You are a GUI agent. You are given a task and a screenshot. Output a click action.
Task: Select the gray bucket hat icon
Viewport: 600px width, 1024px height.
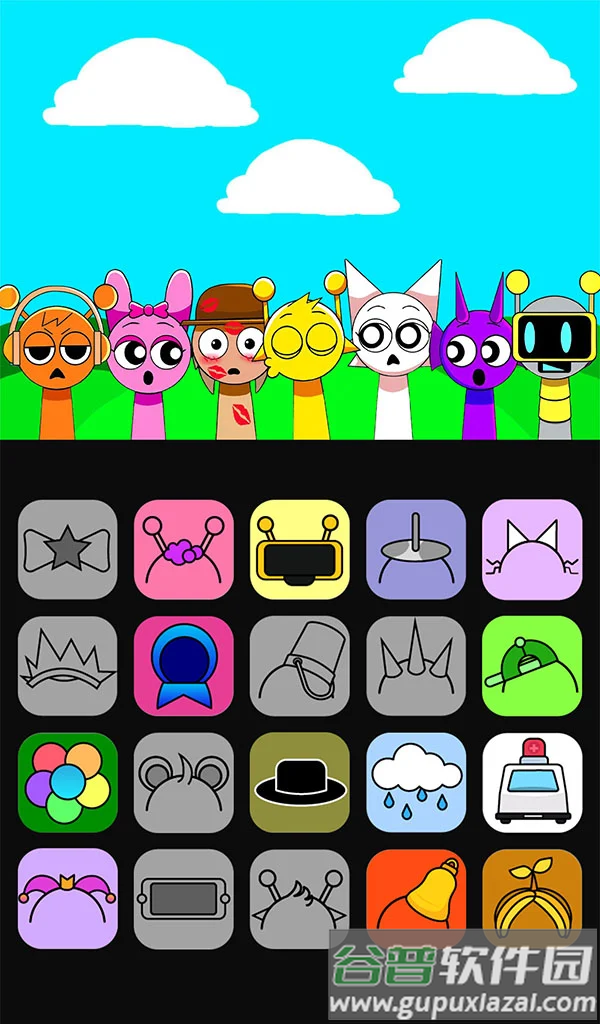300,665
